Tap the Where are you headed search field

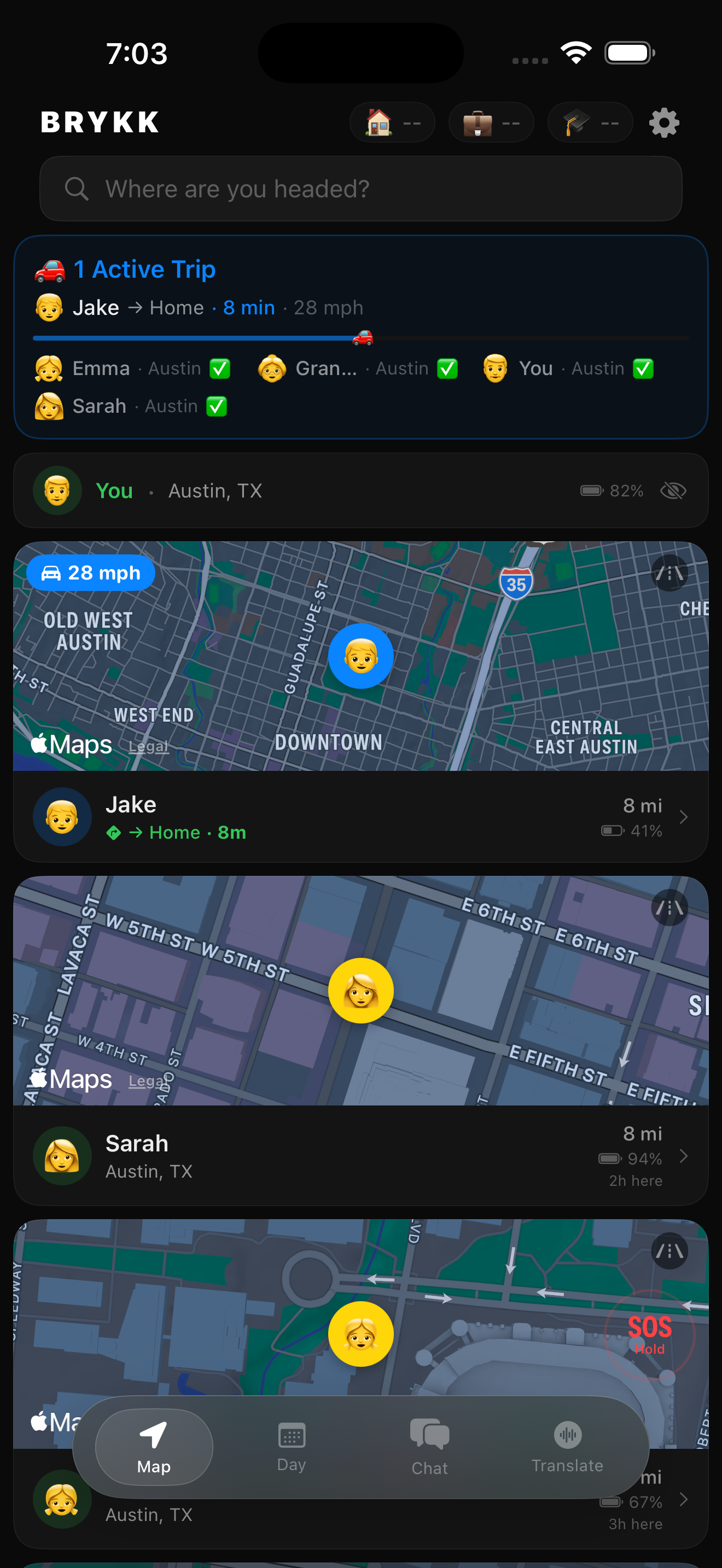pyautogui.click(x=361, y=189)
